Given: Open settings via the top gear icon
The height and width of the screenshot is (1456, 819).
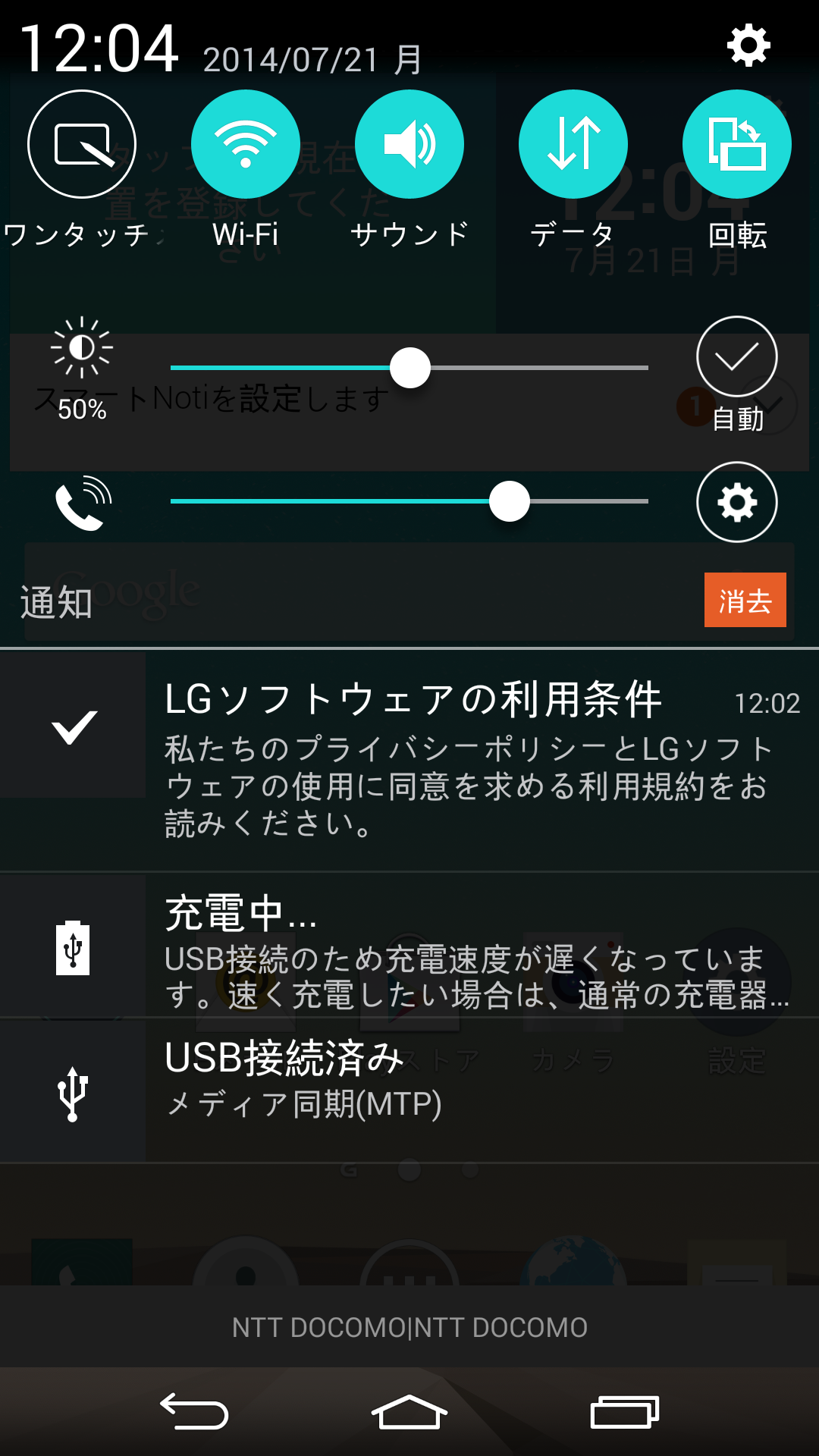Looking at the screenshot, I should (x=748, y=45).
